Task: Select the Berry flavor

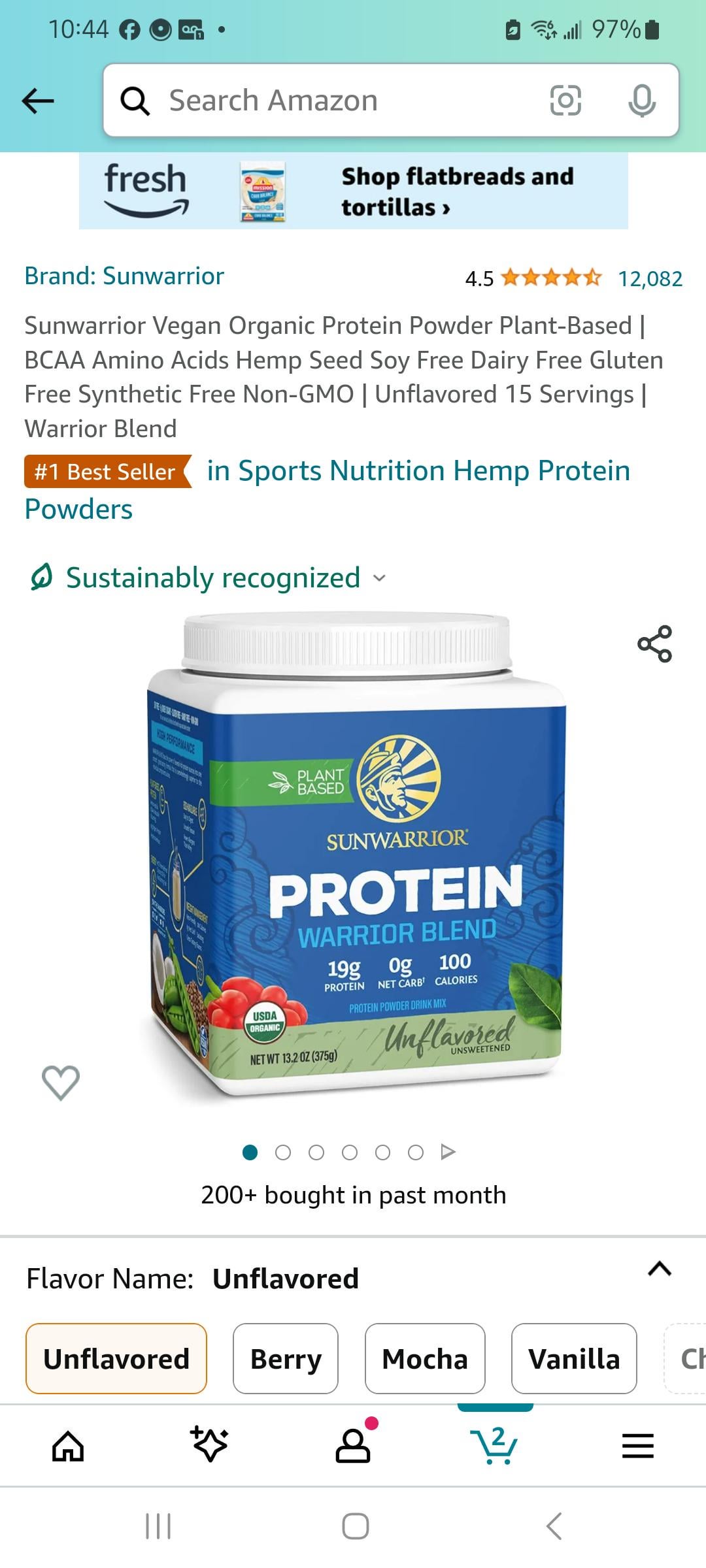Action: coord(286,1359)
